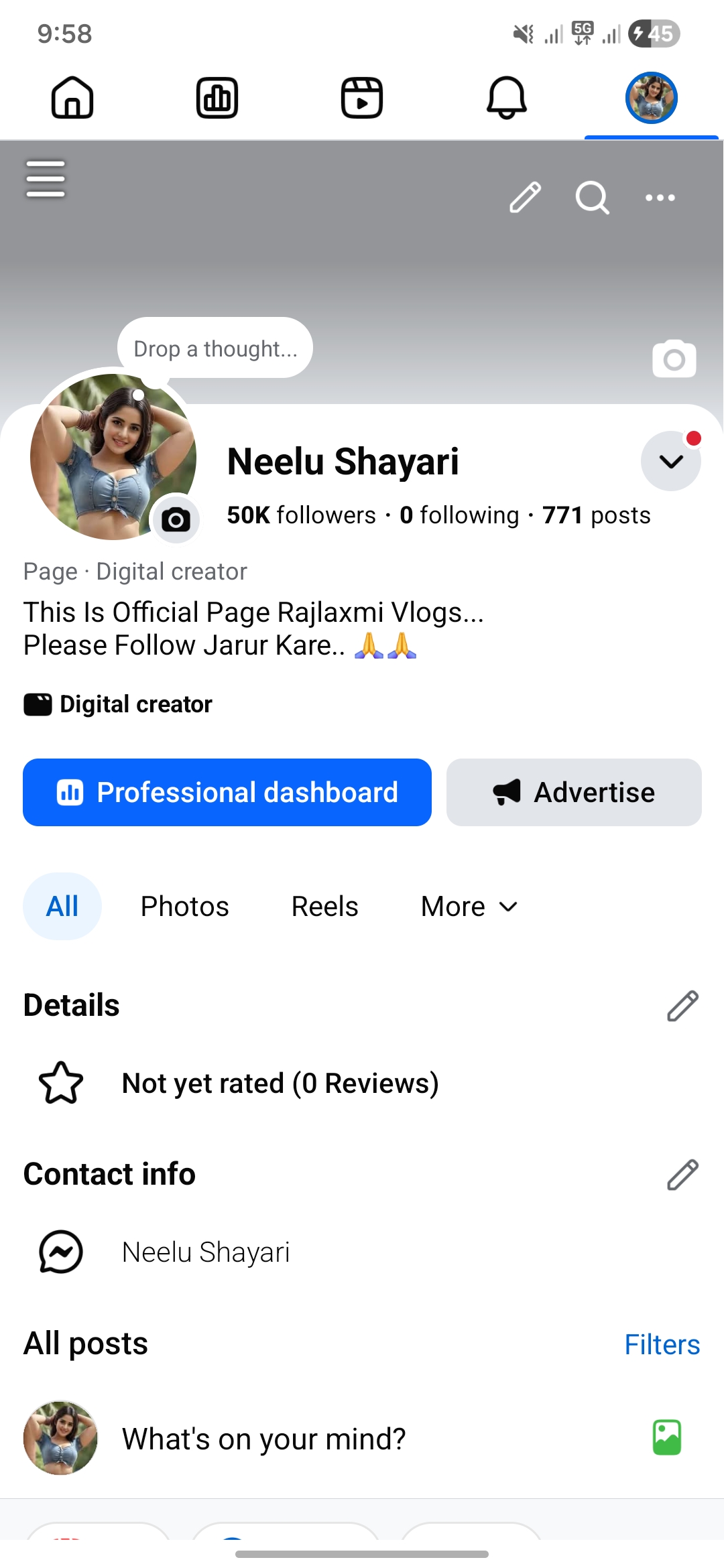724x1568 pixels.
Task: Open the notifications bell
Action: (x=507, y=98)
